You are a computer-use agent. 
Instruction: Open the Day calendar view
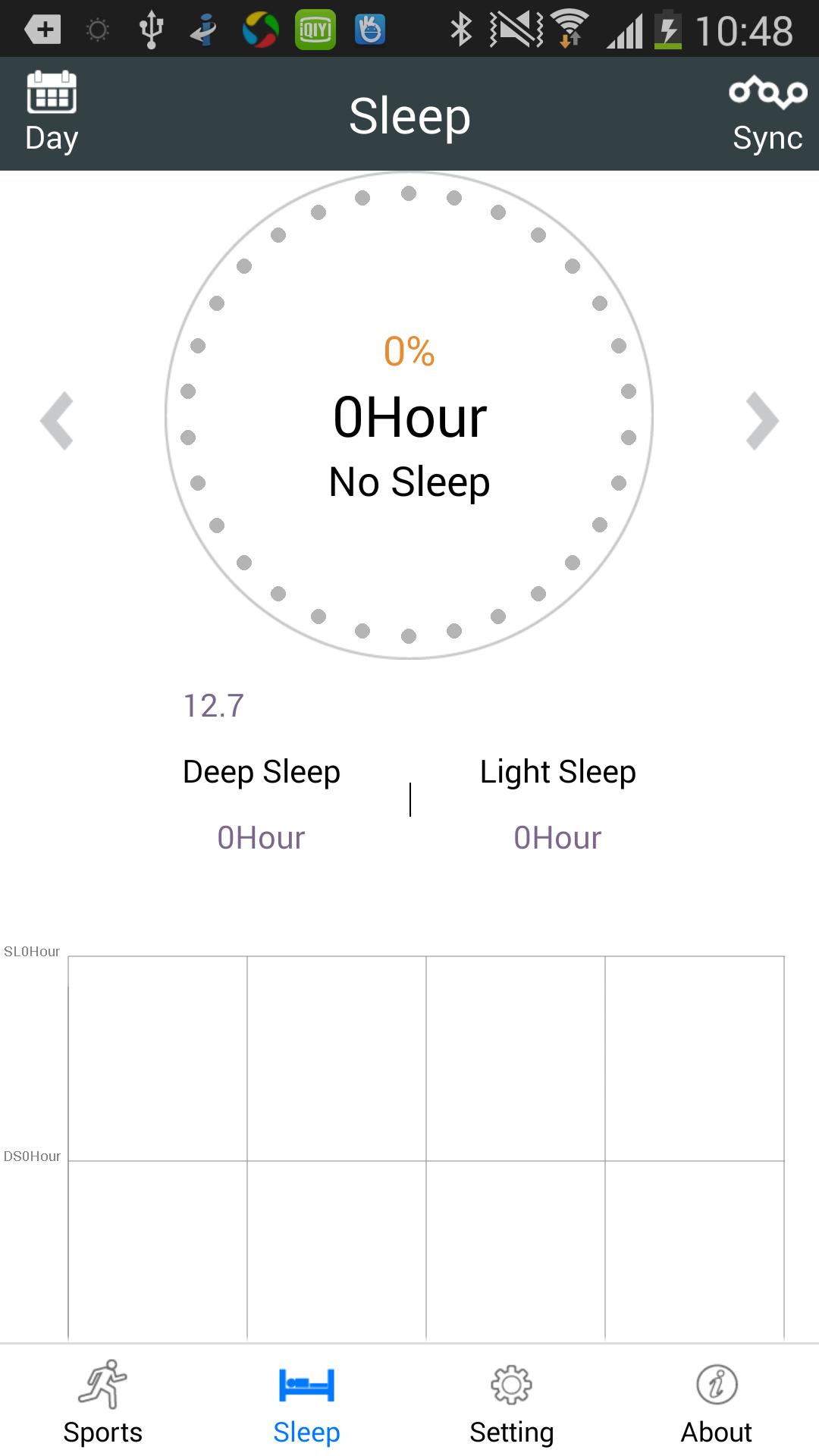[52, 112]
